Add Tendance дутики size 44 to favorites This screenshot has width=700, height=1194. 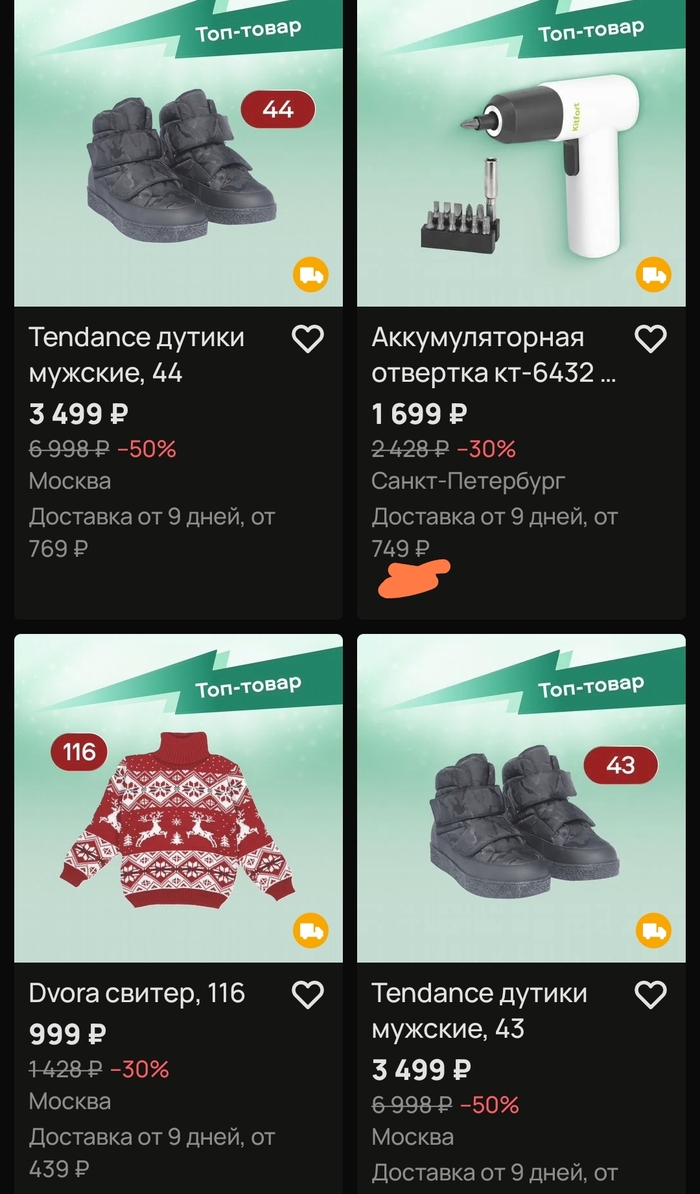click(307, 339)
